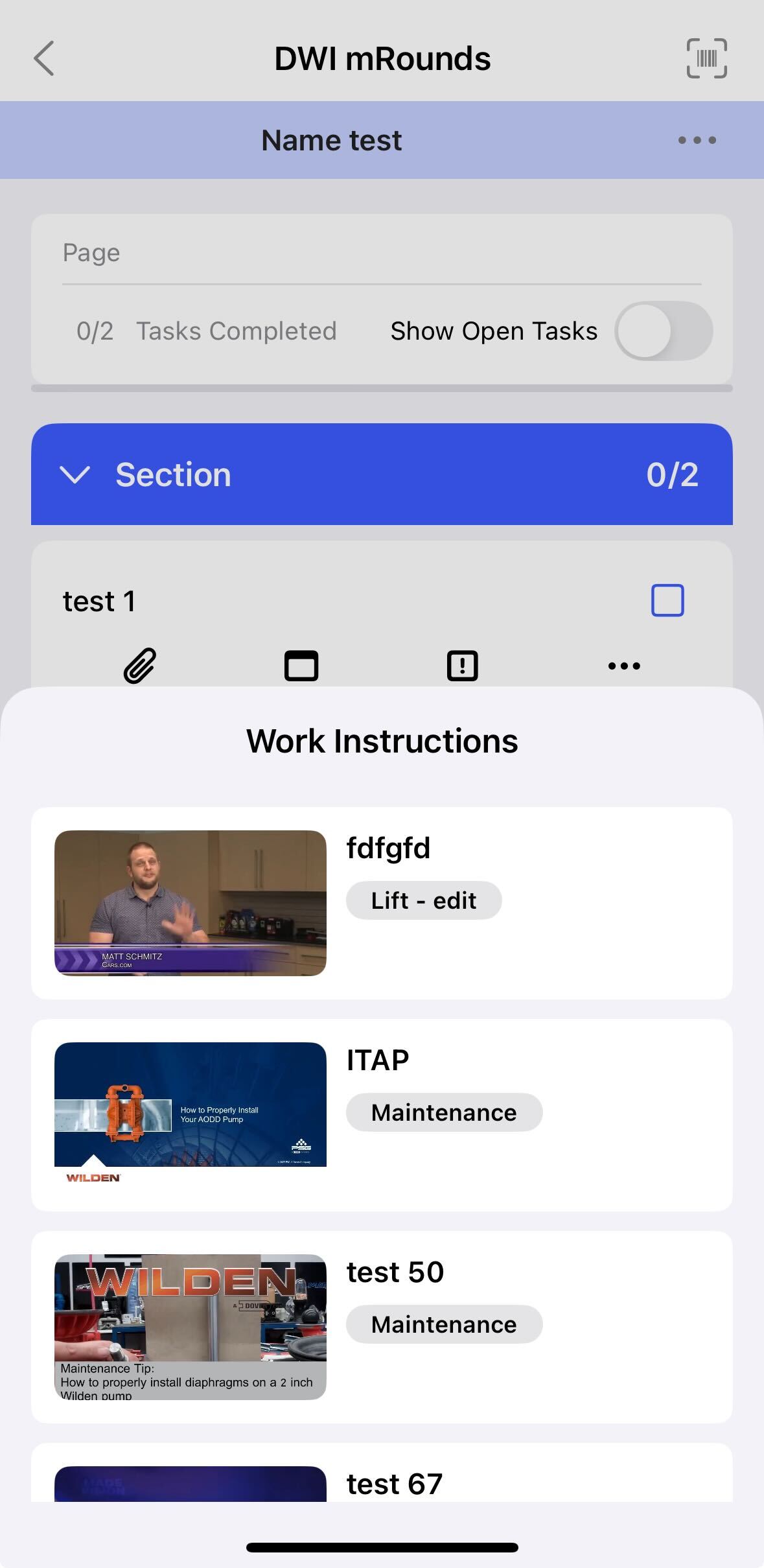Toggle Show Open Tasks switch
This screenshot has width=764, height=1568.
point(663,331)
